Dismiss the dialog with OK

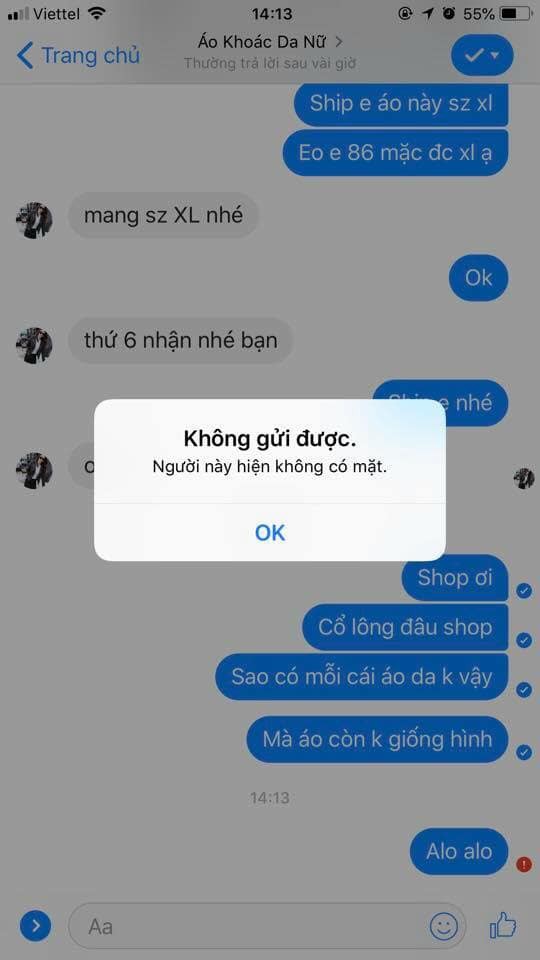point(270,533)
